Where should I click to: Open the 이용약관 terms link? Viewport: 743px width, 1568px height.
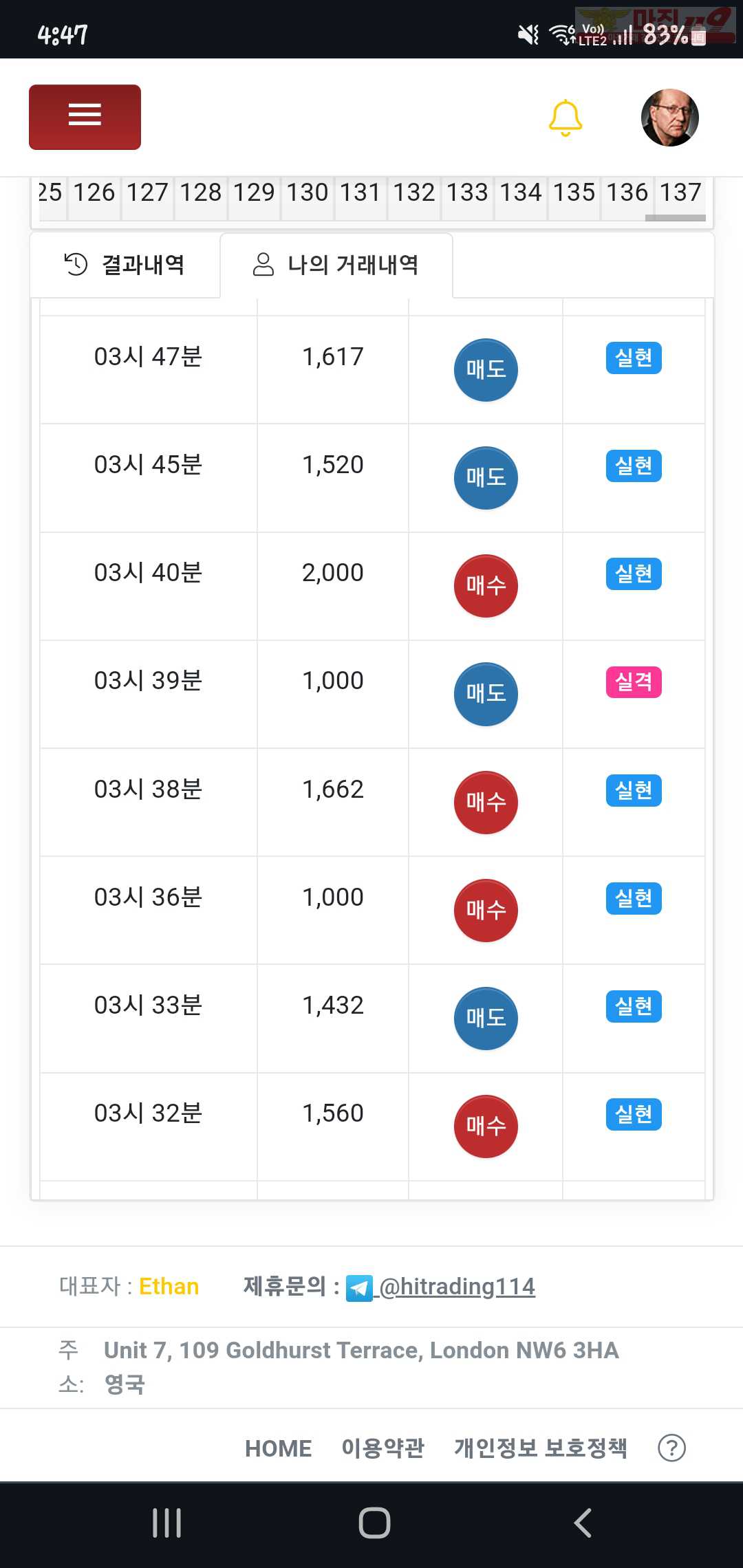pyautogui.click(x=383, y=1448)
